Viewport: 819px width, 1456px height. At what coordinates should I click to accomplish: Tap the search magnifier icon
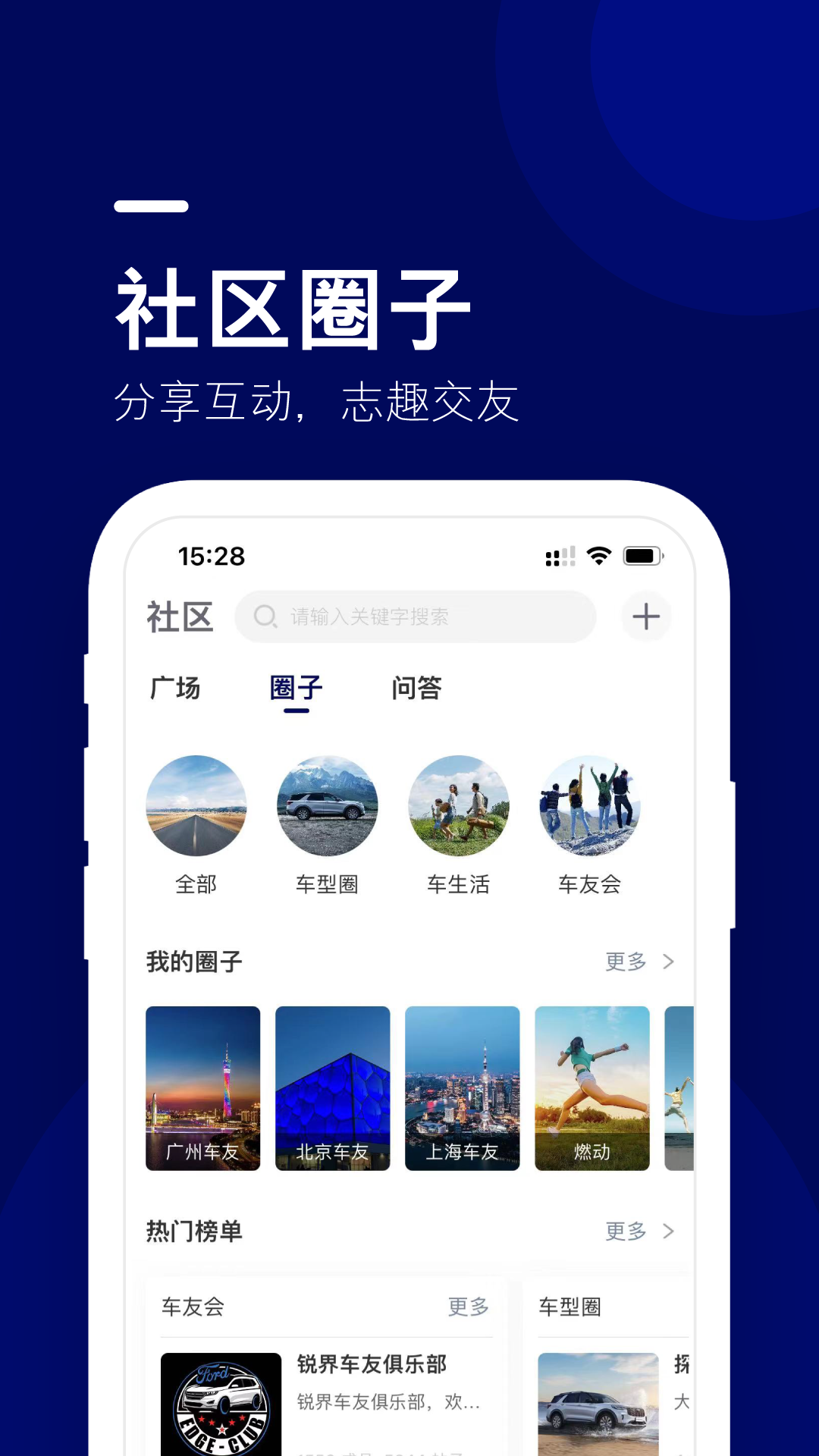click(265, 617)
